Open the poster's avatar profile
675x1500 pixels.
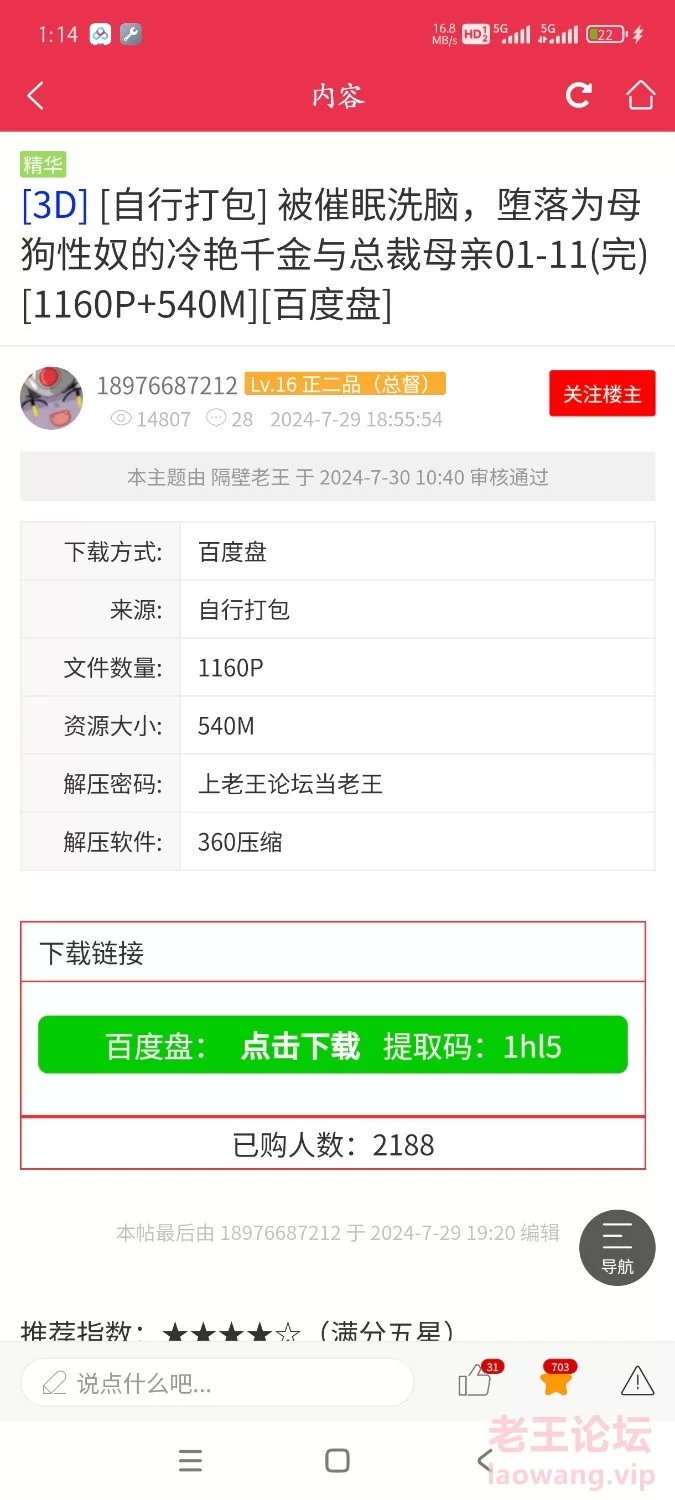point(51,397)
